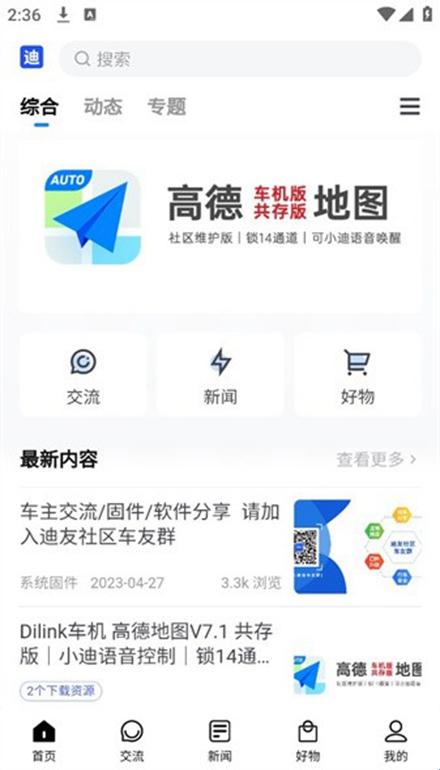Open the hamburger menu beside the tabs
Viewport: 440px width, 770px height.
pyautogui.click(x=410, y=106)
